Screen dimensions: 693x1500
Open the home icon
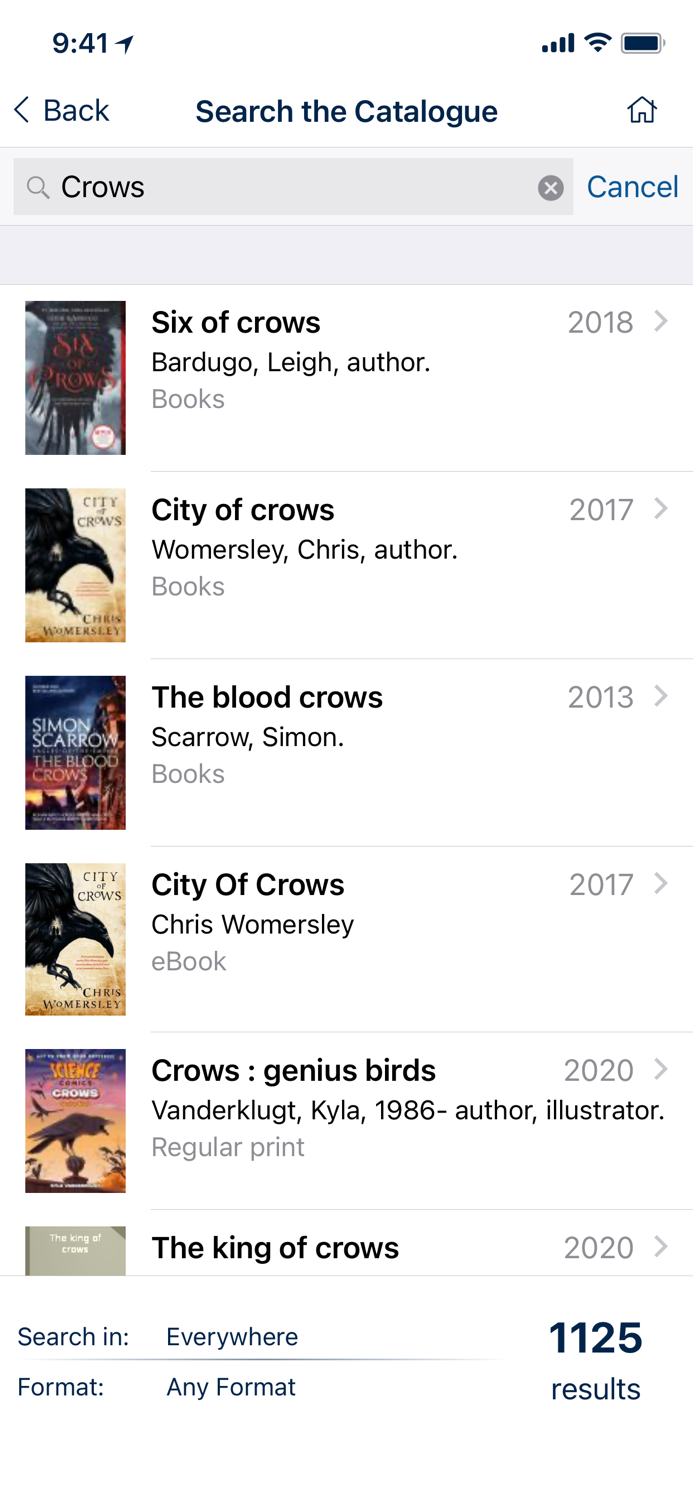642,110
